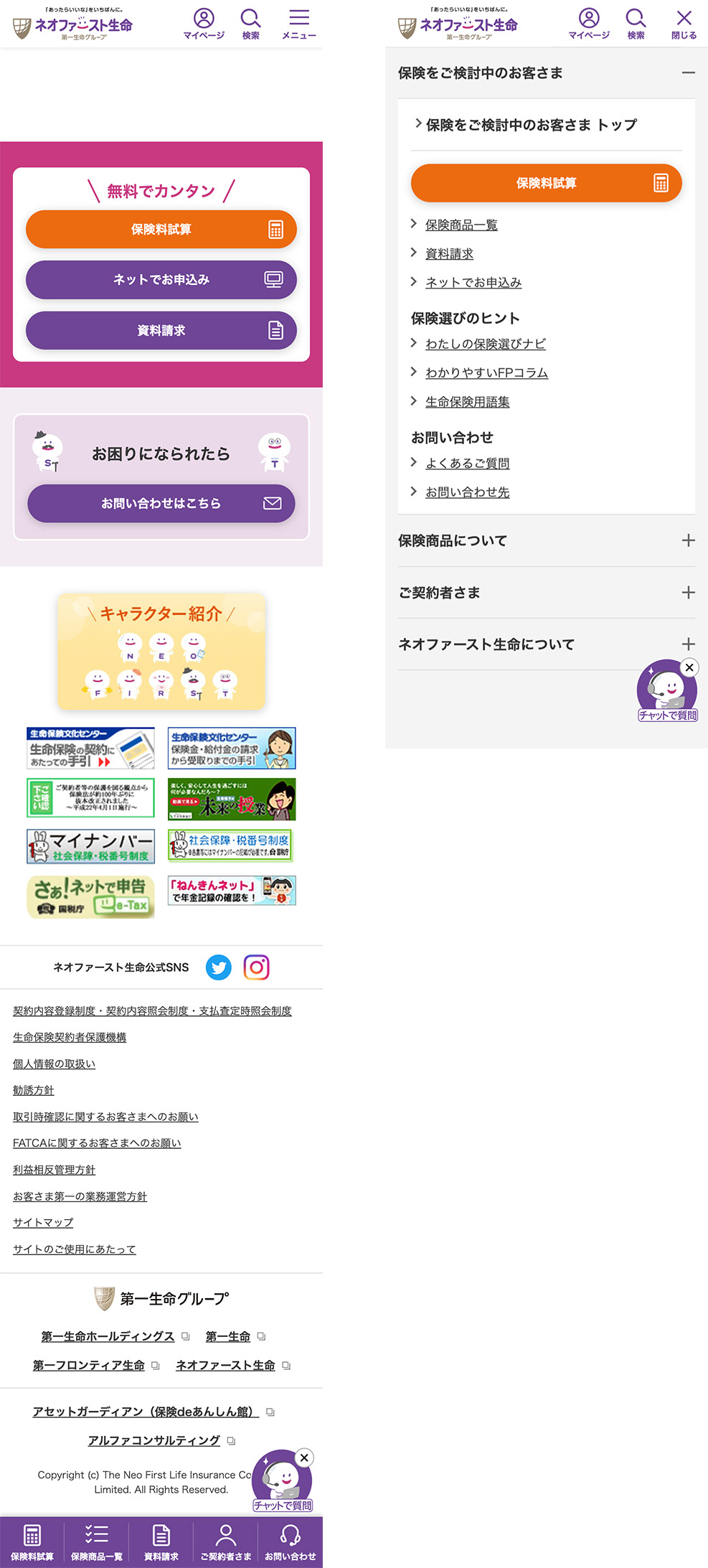Visit 第一生命ホールディングス site

[x=108, y=1336]
